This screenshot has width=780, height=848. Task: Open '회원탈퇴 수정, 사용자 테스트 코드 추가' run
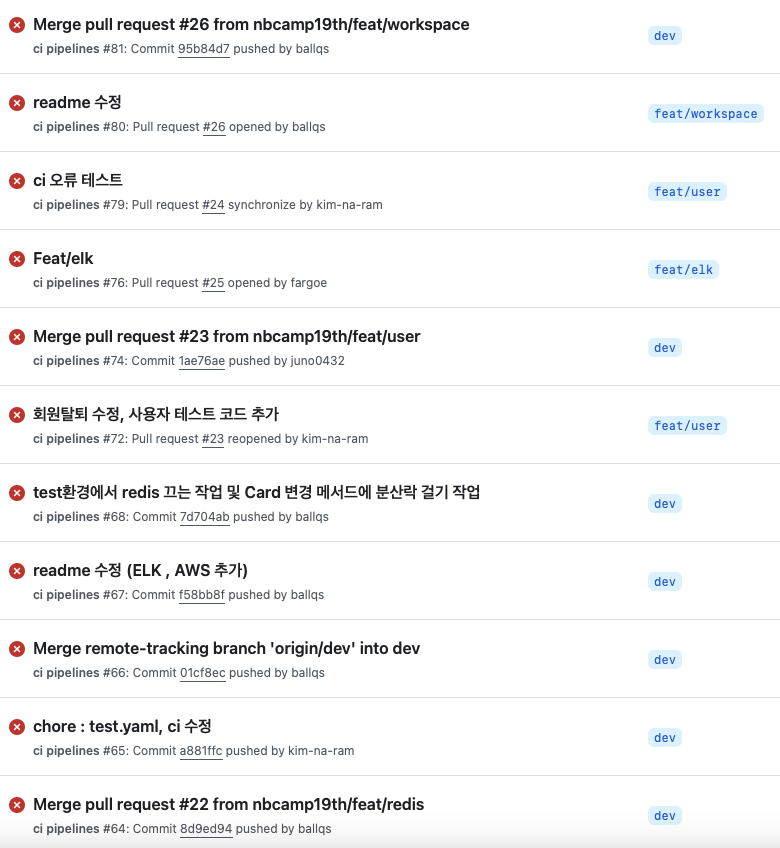point(156,414)
